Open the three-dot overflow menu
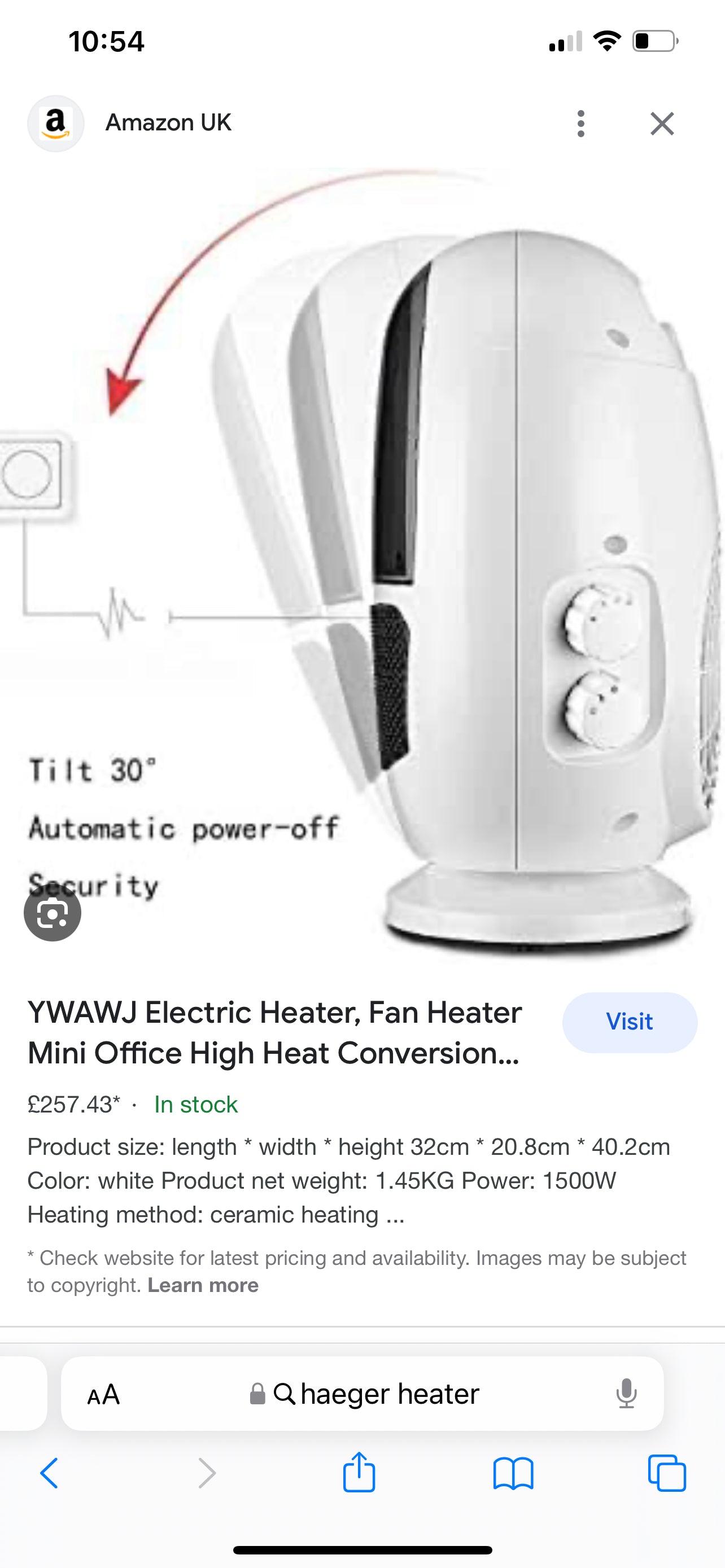Viewport: 725px width, 1568px height. coord(582,122)
